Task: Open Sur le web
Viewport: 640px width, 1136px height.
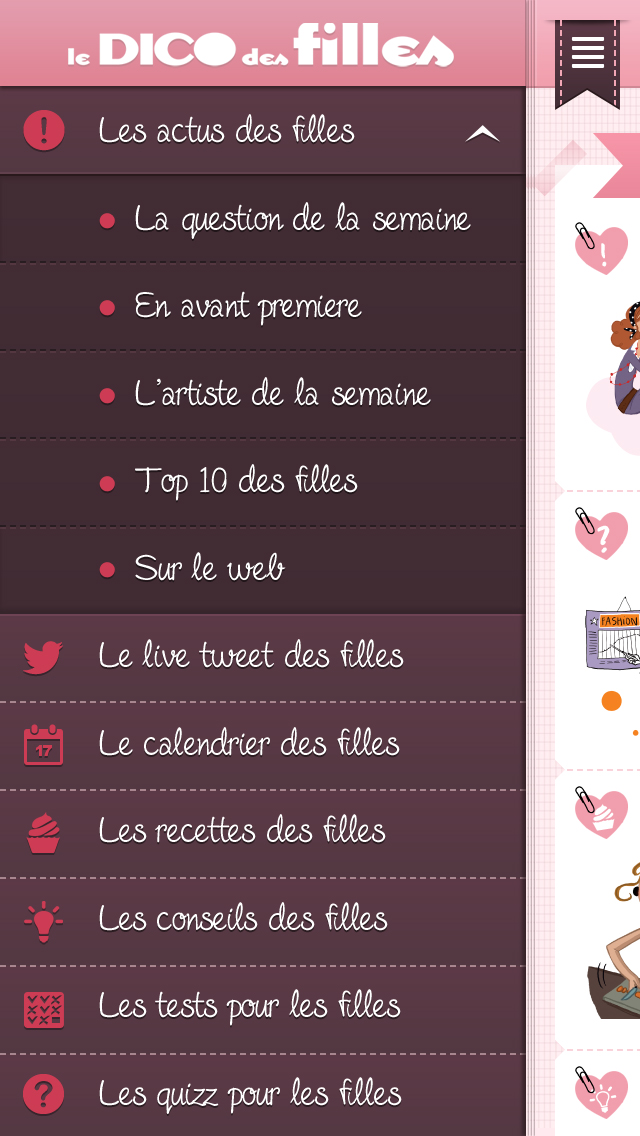Action: 262,570
